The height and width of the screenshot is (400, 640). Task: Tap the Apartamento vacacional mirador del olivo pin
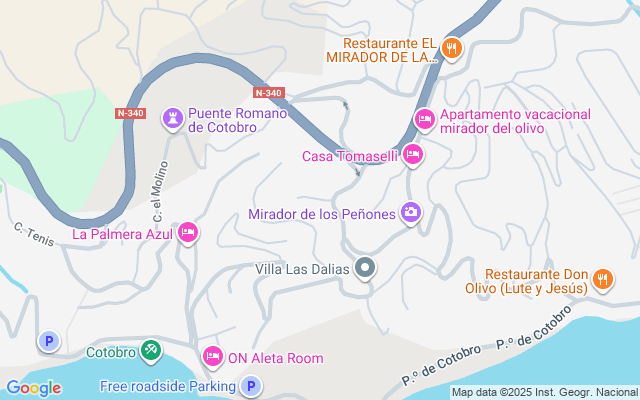pyautogui.click(x=425, y=120)
